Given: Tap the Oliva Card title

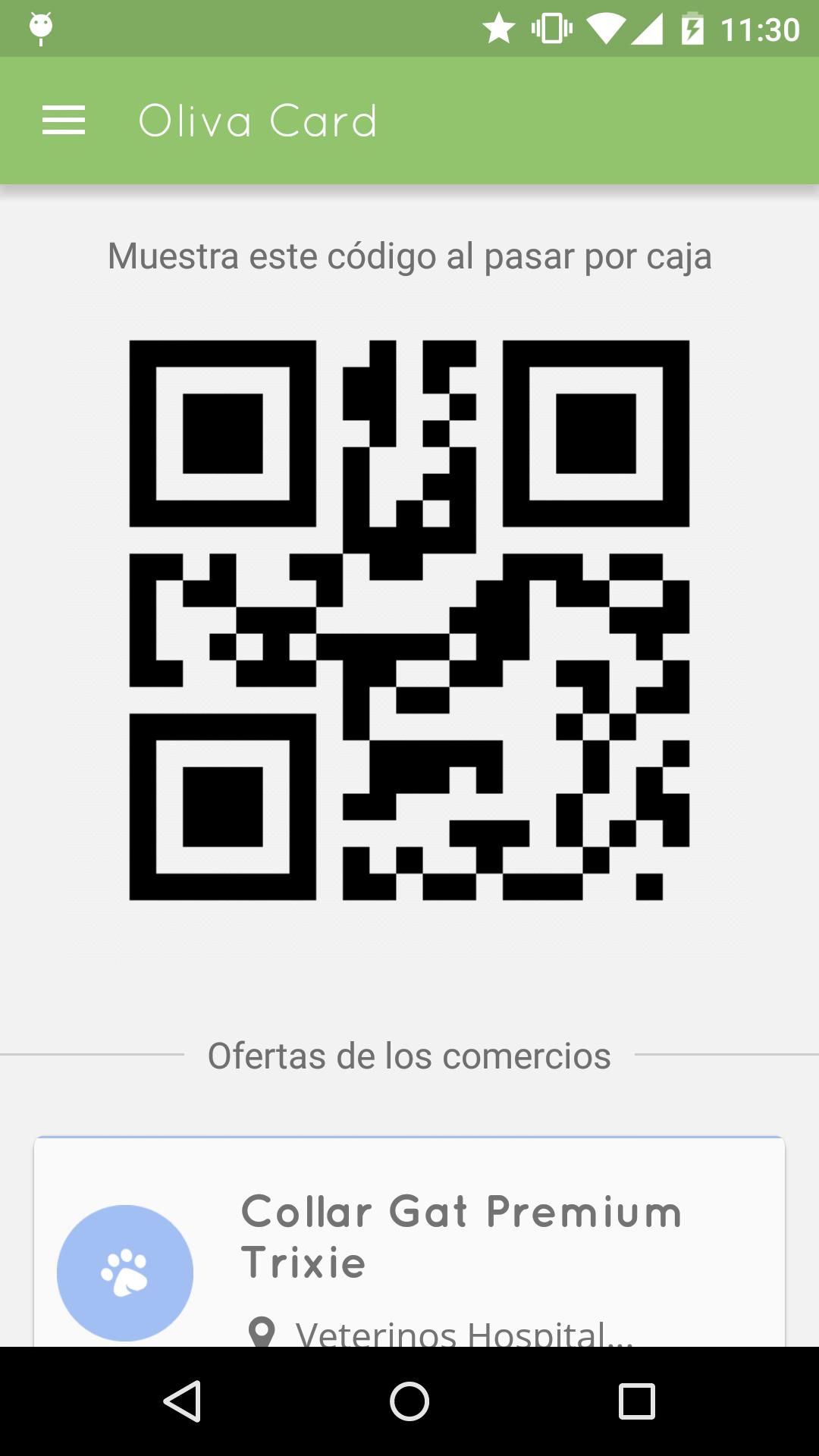Looking at the screenshot, I should coord(258,120).
